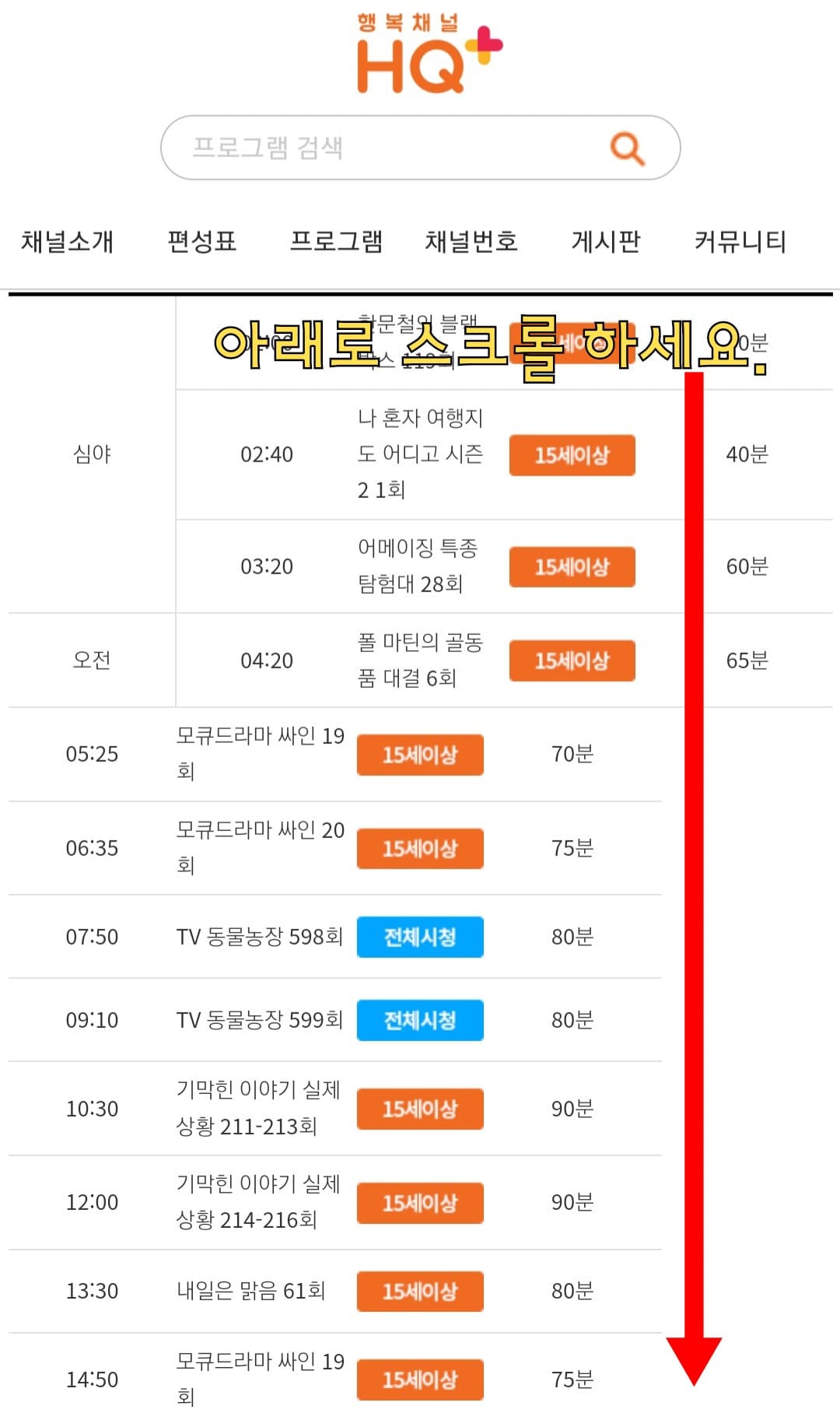Click the HQ+ 행복채널 logo
Viewport: 840px width, 1420px height.
click(x=420, y=54)
